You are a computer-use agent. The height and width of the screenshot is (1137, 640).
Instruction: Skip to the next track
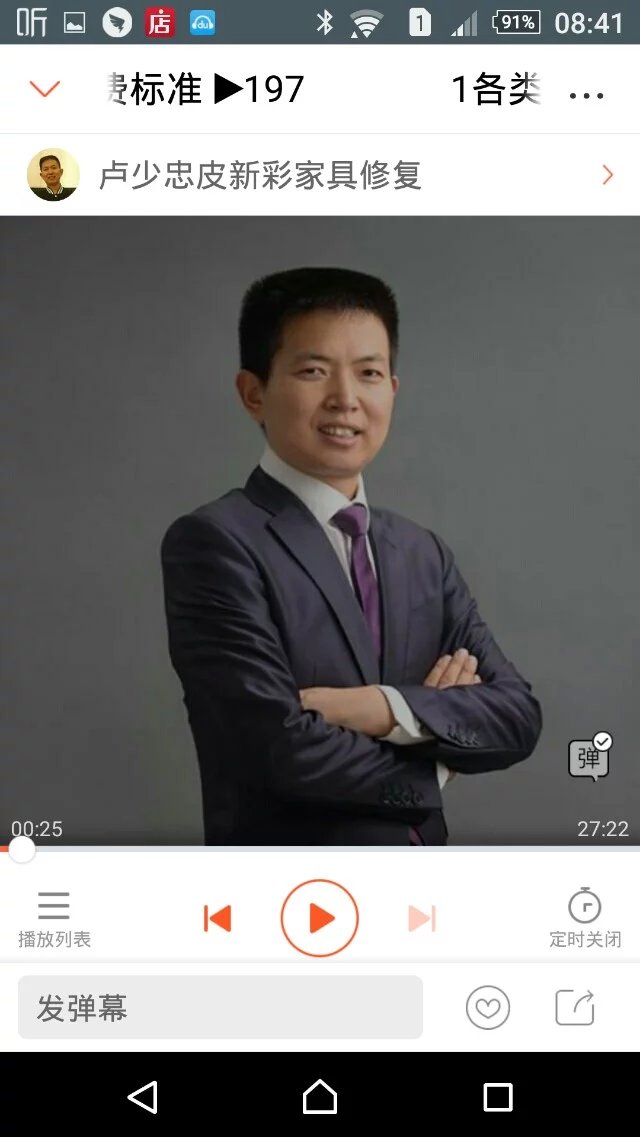[422, 918]
